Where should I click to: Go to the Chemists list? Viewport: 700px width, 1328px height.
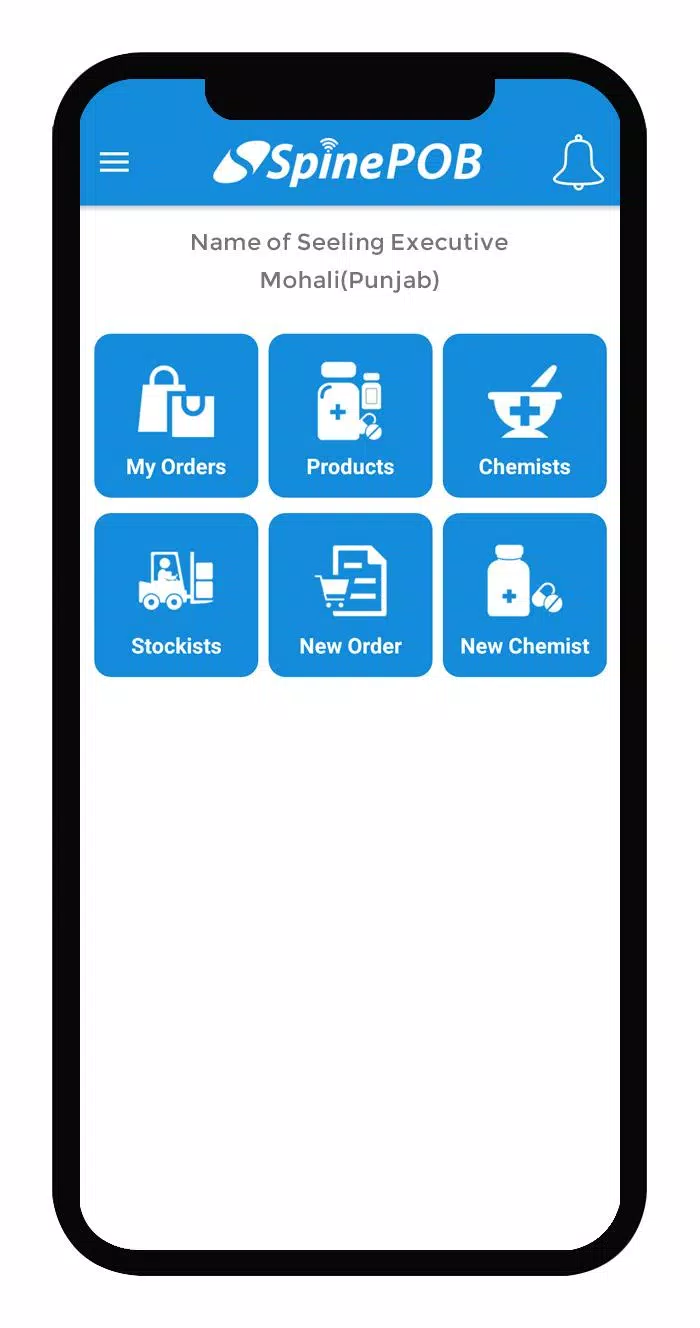[524, 415]
